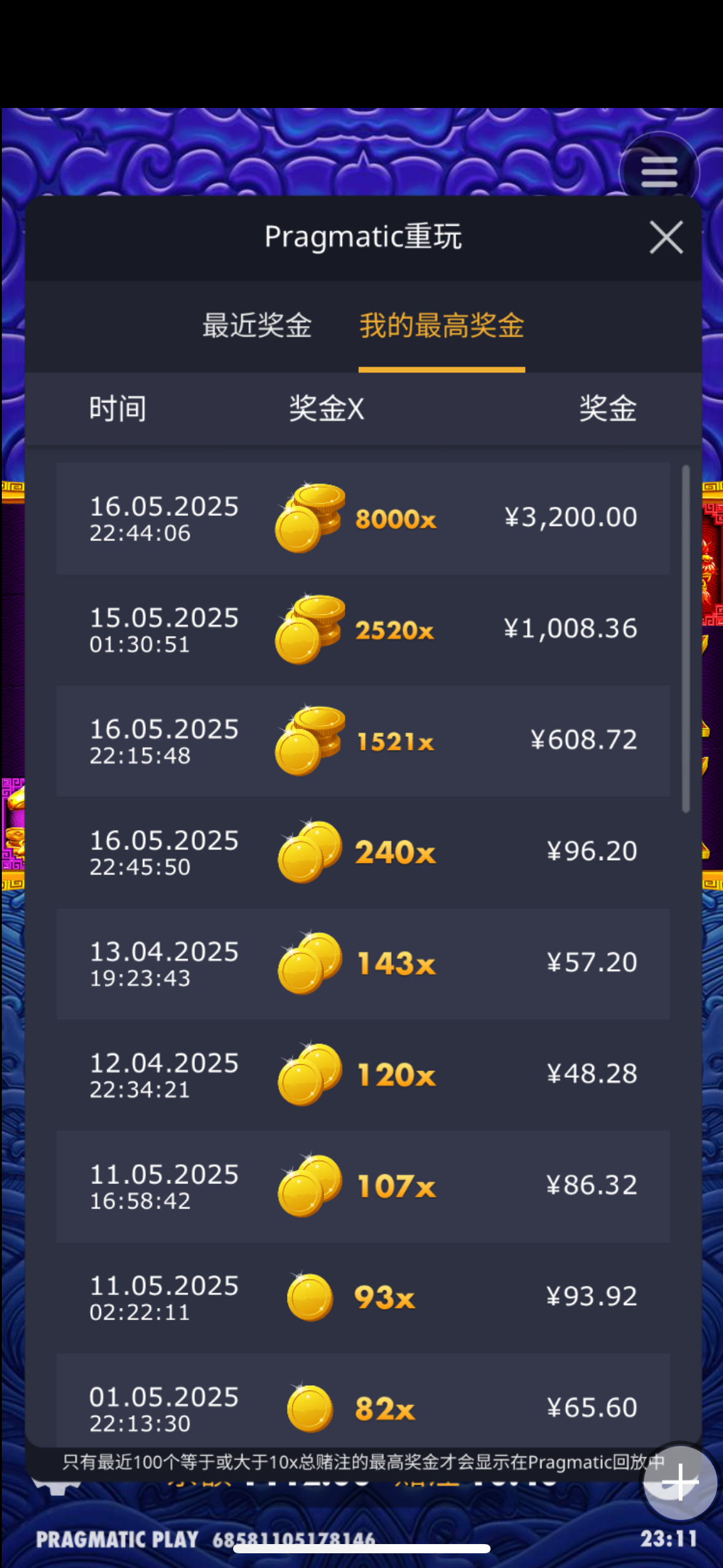View the 1521x win of ¥608.72

tap(363, 741)
